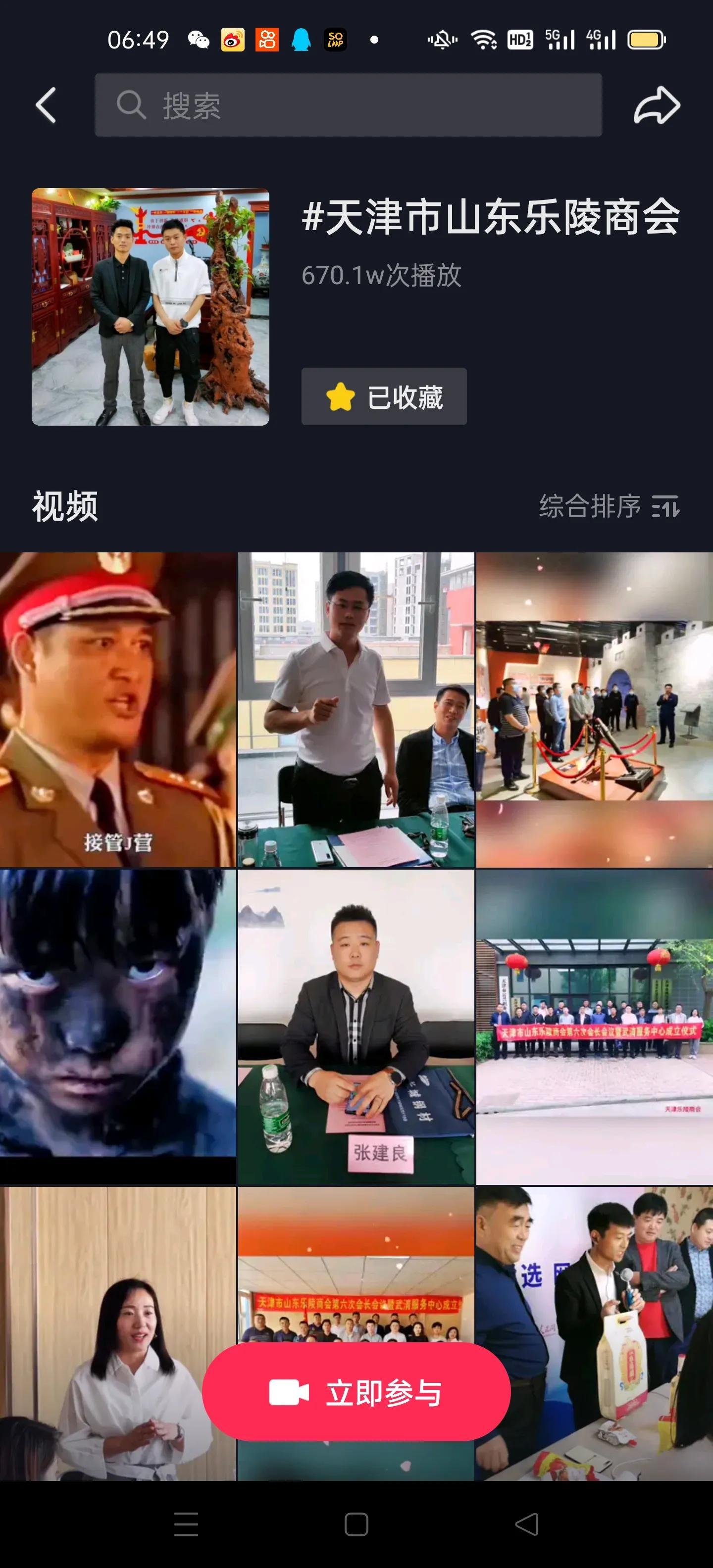This screenshot has height=1568, width=713.
Task: Open the hashtag cover photo
Action: tap(151, 307)
